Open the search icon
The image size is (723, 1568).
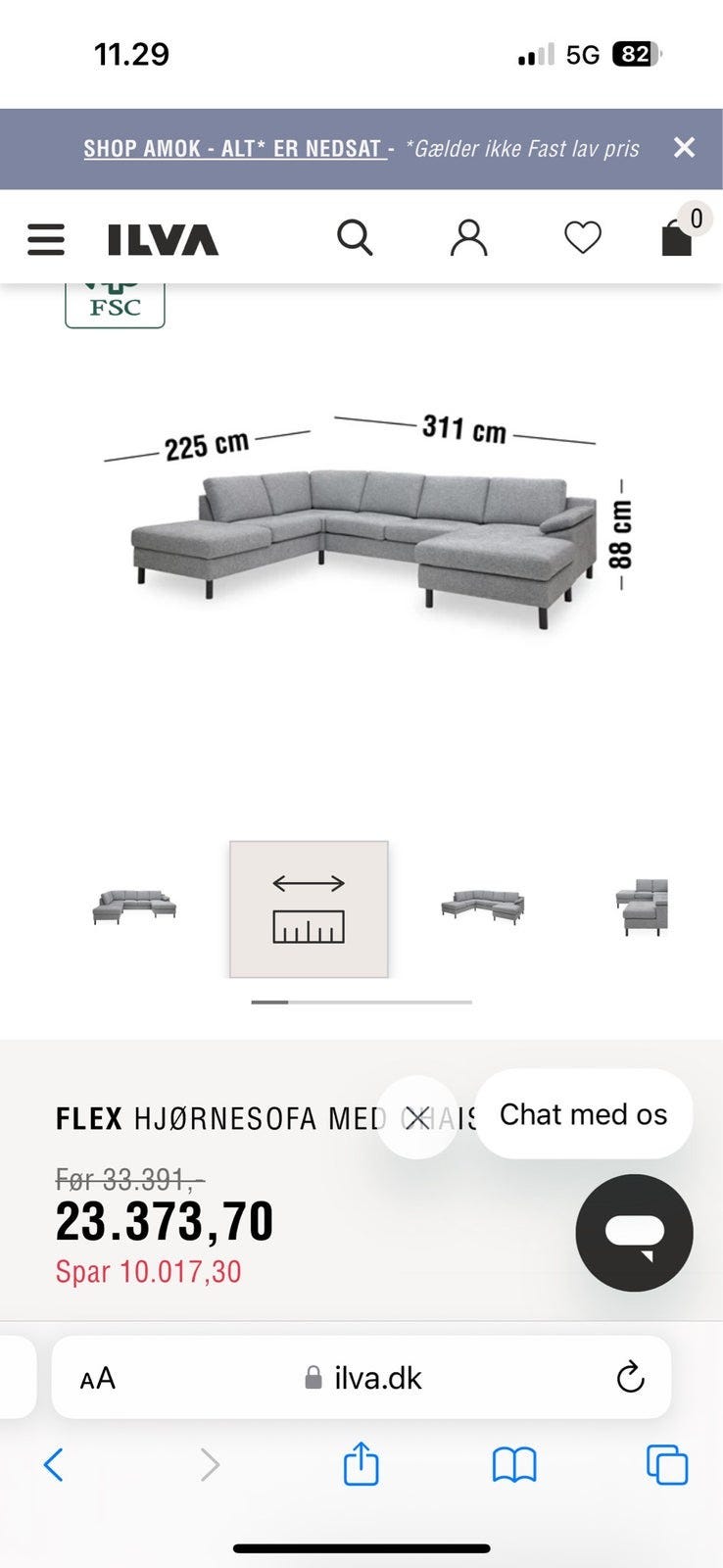point(356,237)
